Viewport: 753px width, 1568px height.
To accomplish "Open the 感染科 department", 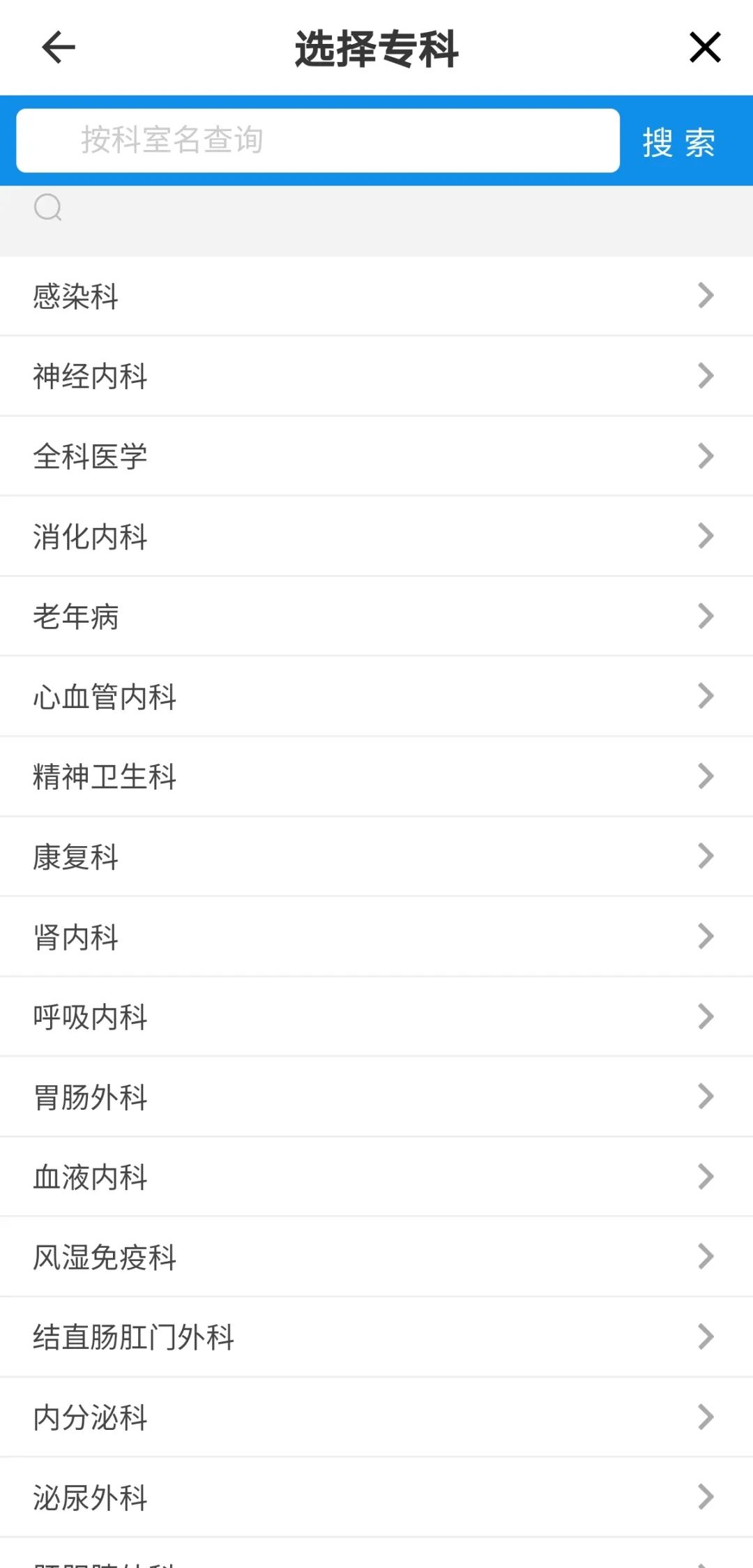I will pyautogui.click(x=376, y=296).
